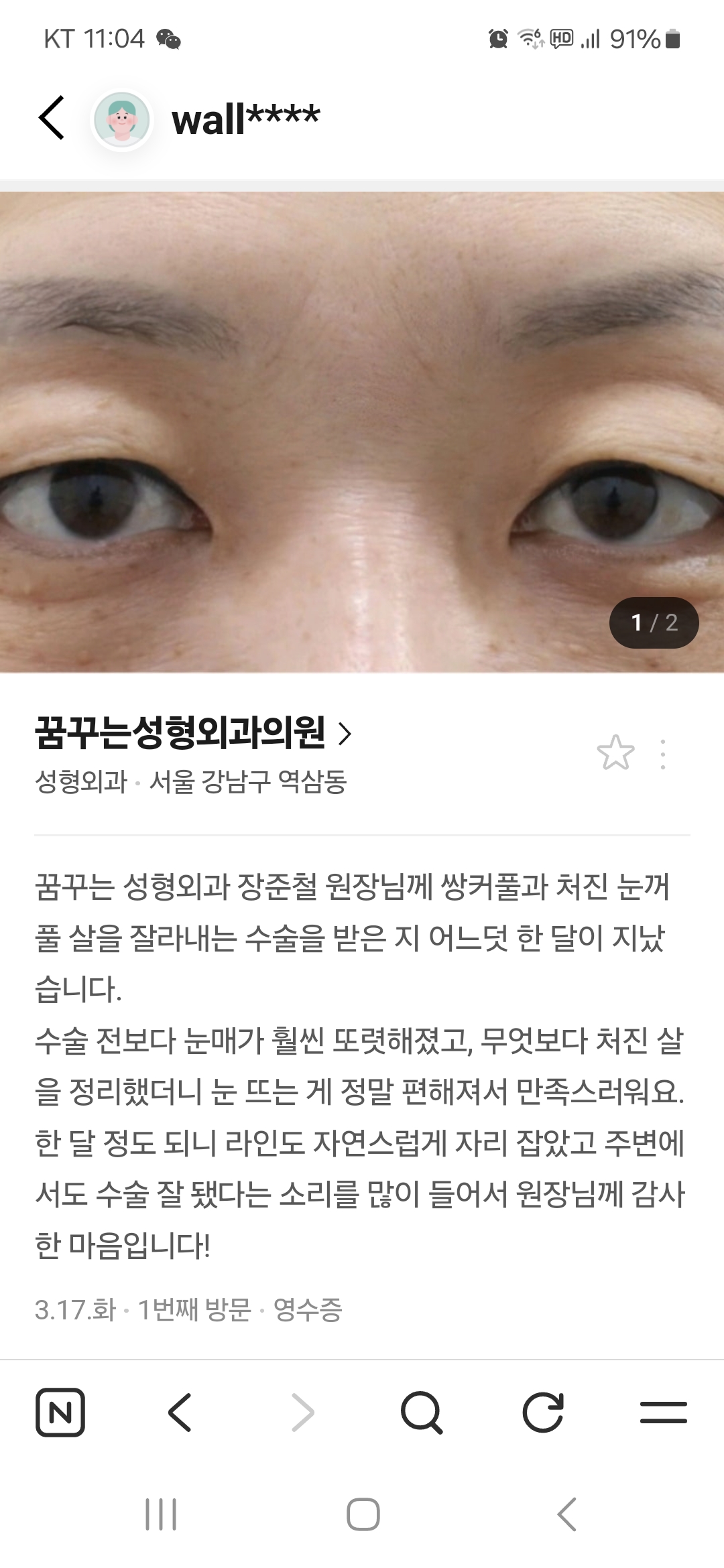Reload the current page
The height and width of the screenshot is (1568, 724).
[542, 1413]
